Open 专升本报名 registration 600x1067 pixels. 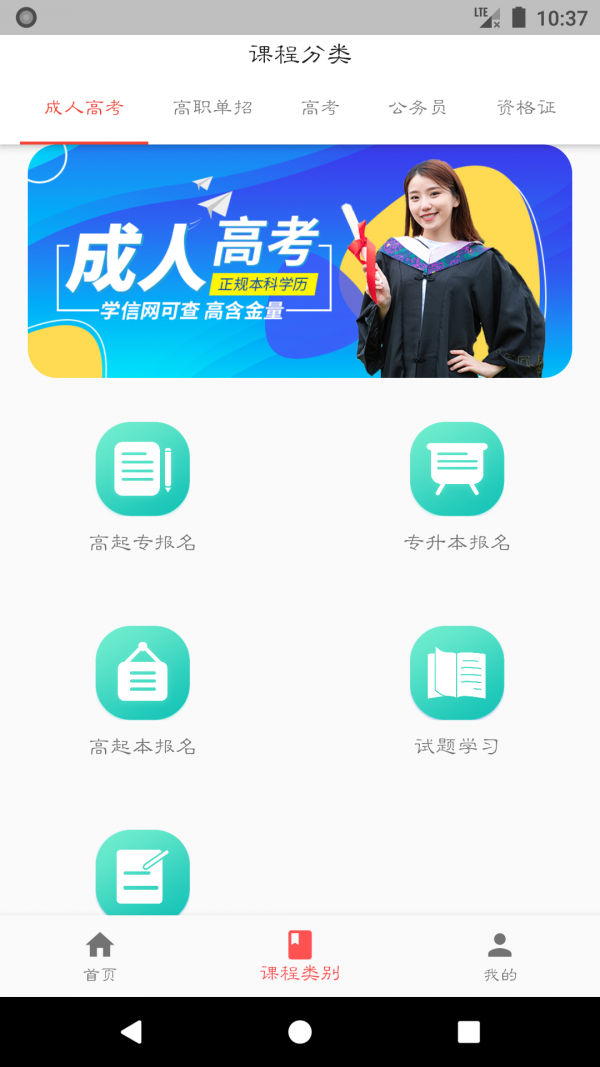click(x=457, y=469)
